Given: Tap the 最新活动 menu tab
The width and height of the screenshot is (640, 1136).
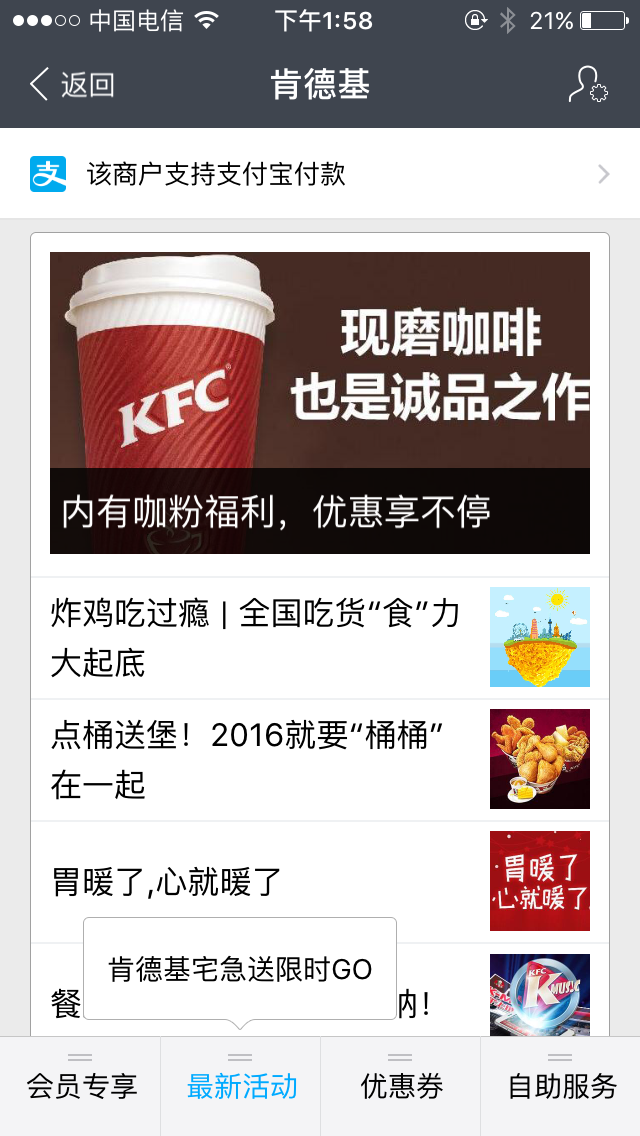Looking at the screenshot, I should [x=241, y=1086].
